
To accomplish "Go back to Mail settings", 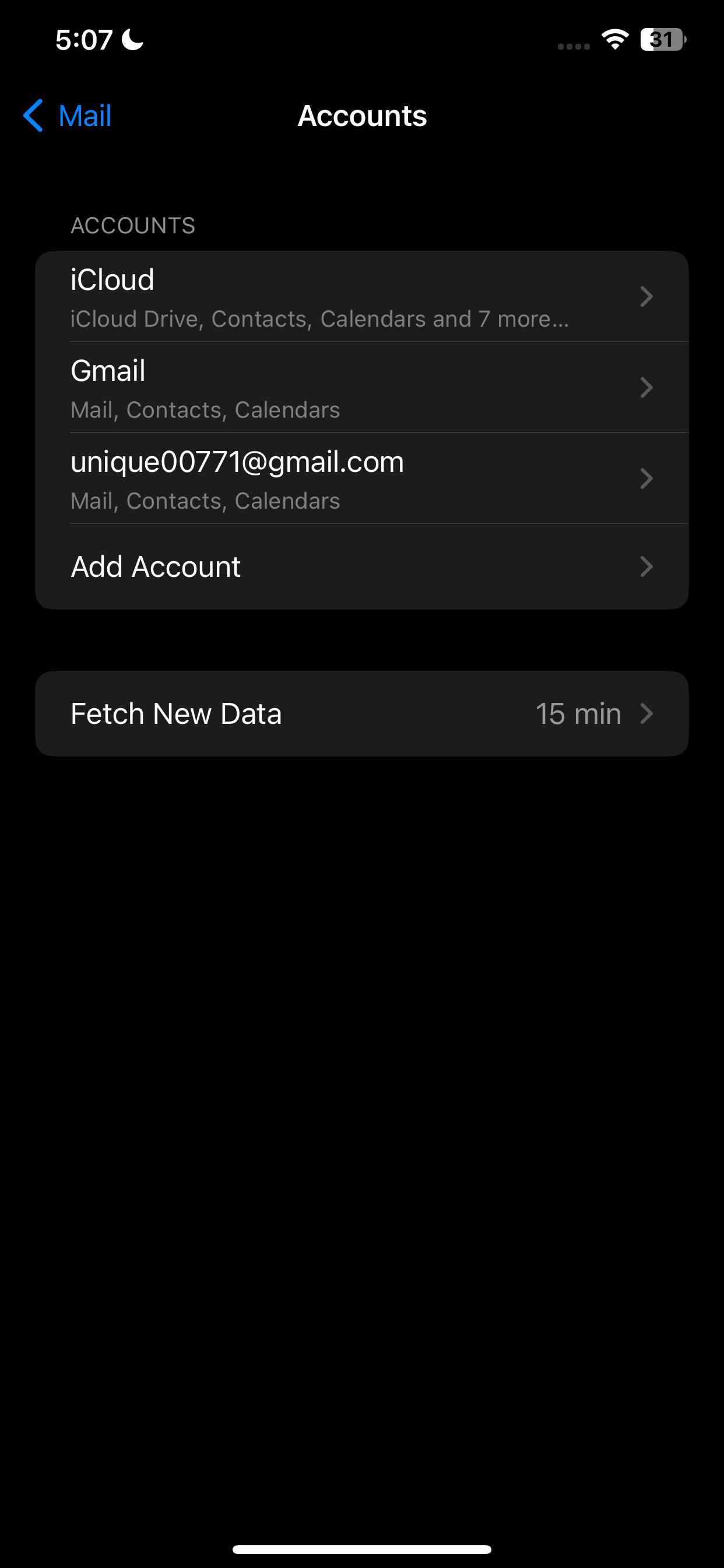I will [68, 116].
